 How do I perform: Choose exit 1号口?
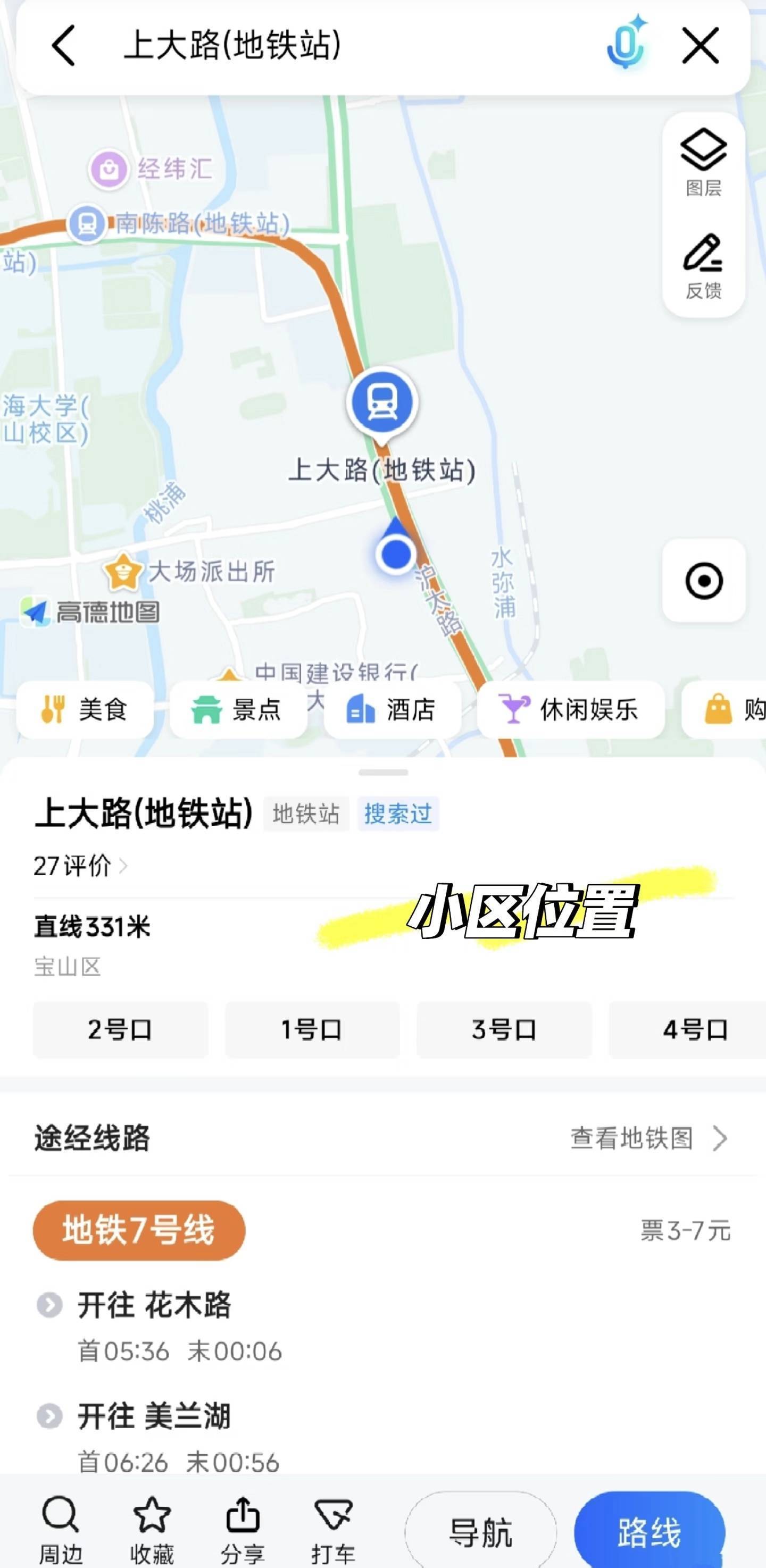312,1030
